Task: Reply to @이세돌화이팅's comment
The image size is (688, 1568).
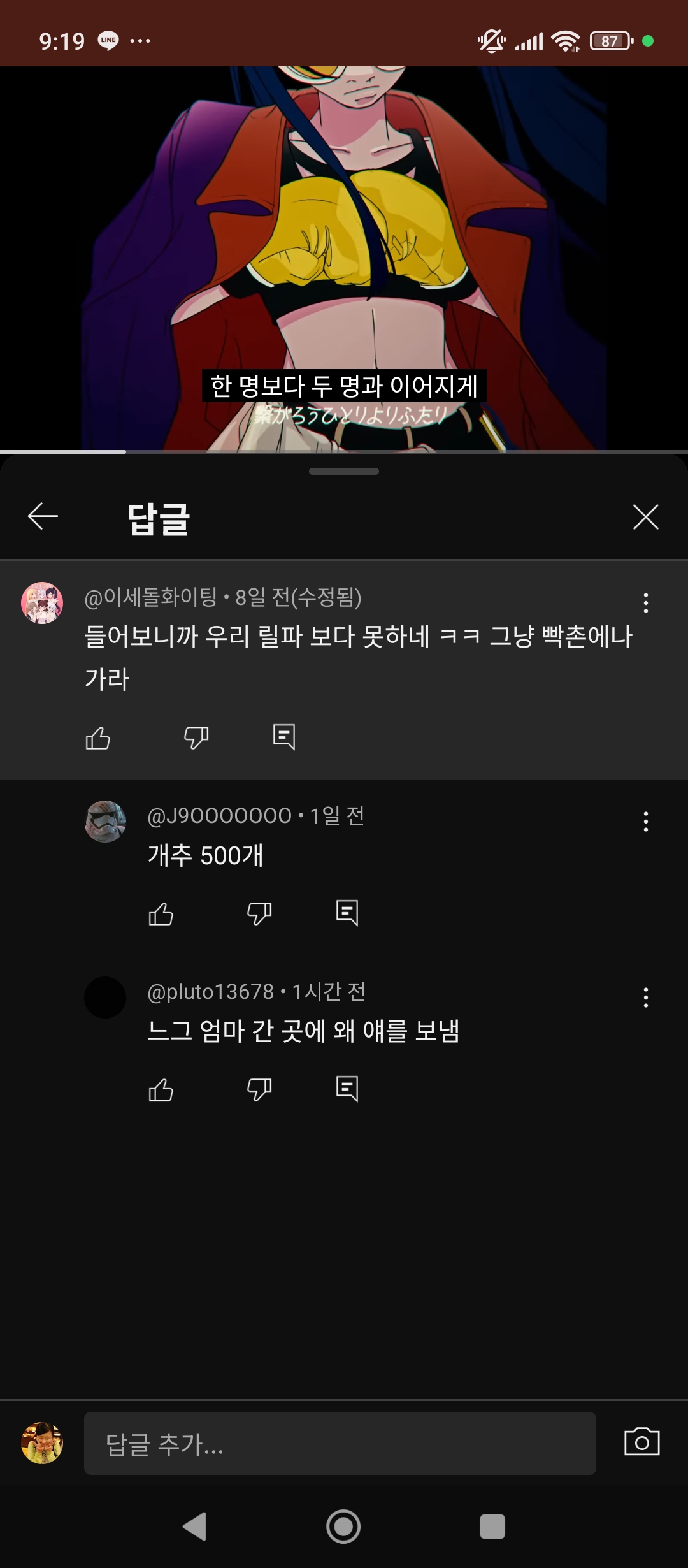Action: coord(284,737)
